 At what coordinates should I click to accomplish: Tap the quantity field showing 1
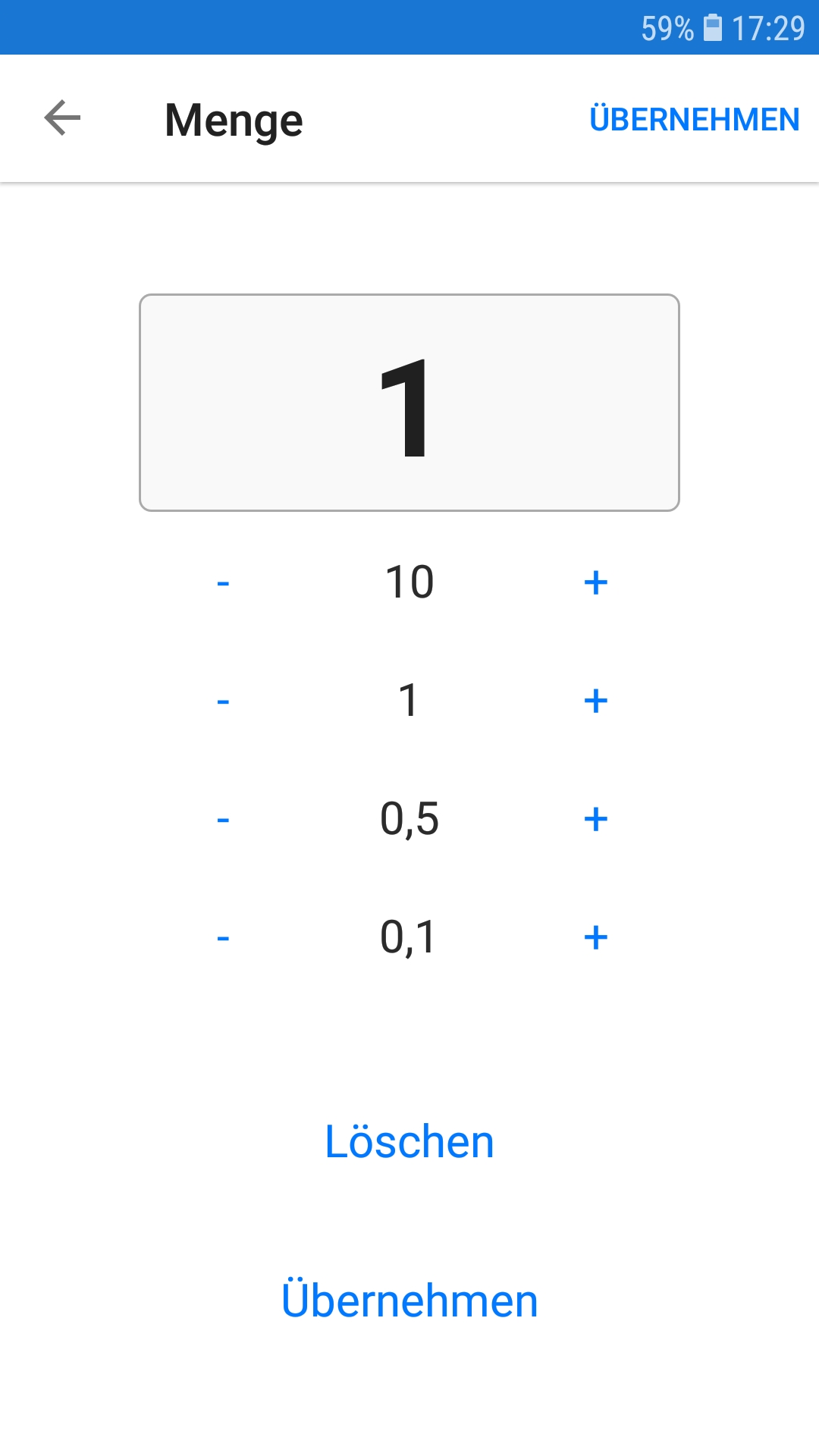tap(409, 403)
